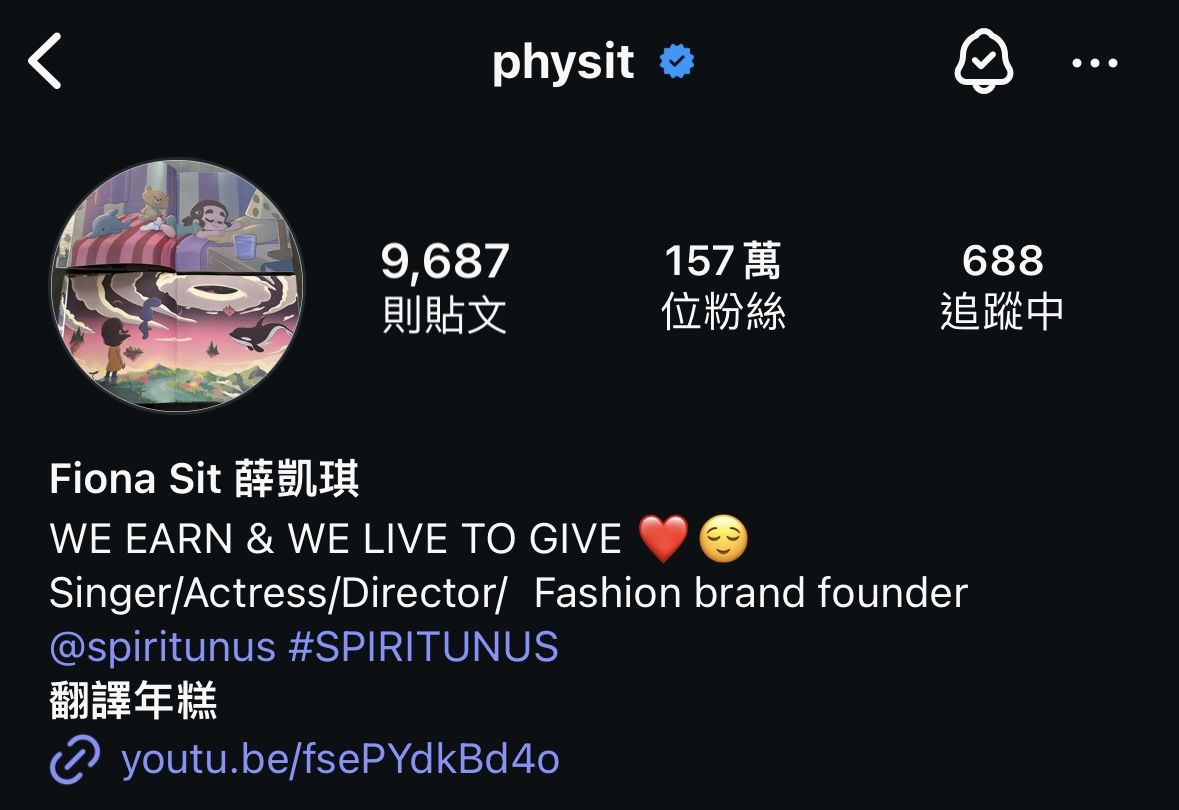The width and height of the screenshot is (1179, 810).
Task: Open the youtu.be/fsePYdkBd4o link
Action: [x=340, y=760]
